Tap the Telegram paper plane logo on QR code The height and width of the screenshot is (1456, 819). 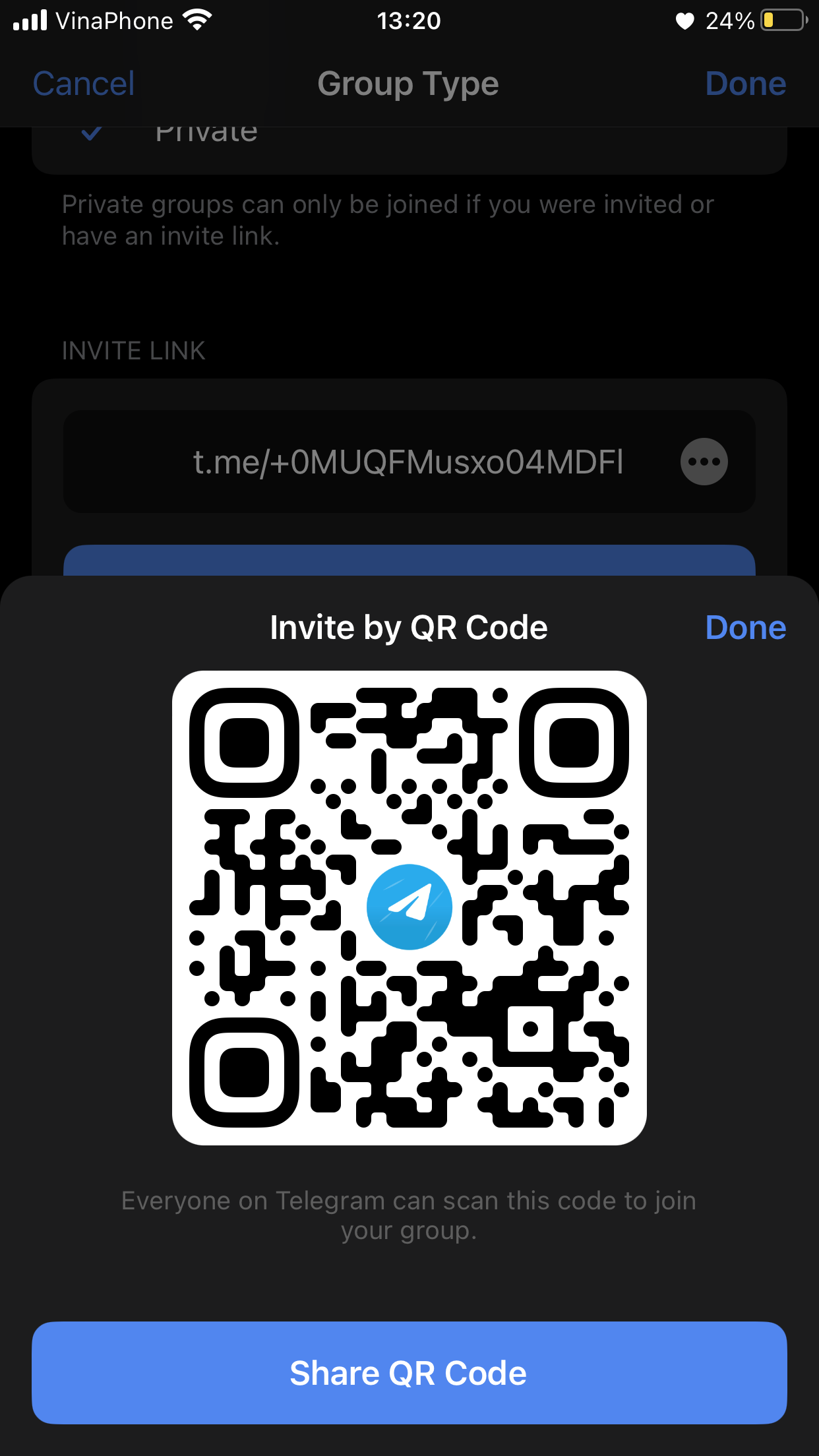coord(409,907)
